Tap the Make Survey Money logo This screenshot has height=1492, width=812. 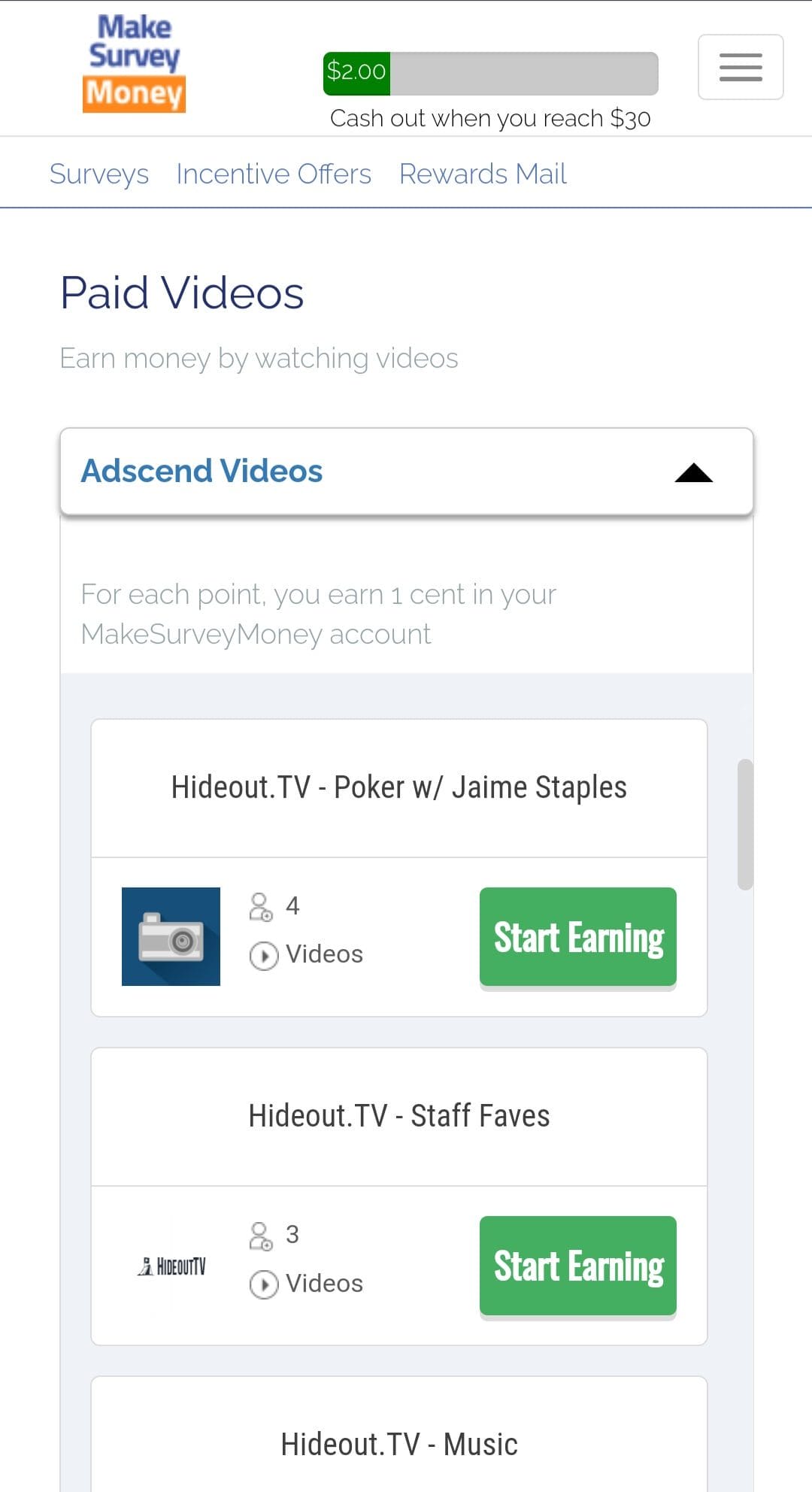pos(135,65)
